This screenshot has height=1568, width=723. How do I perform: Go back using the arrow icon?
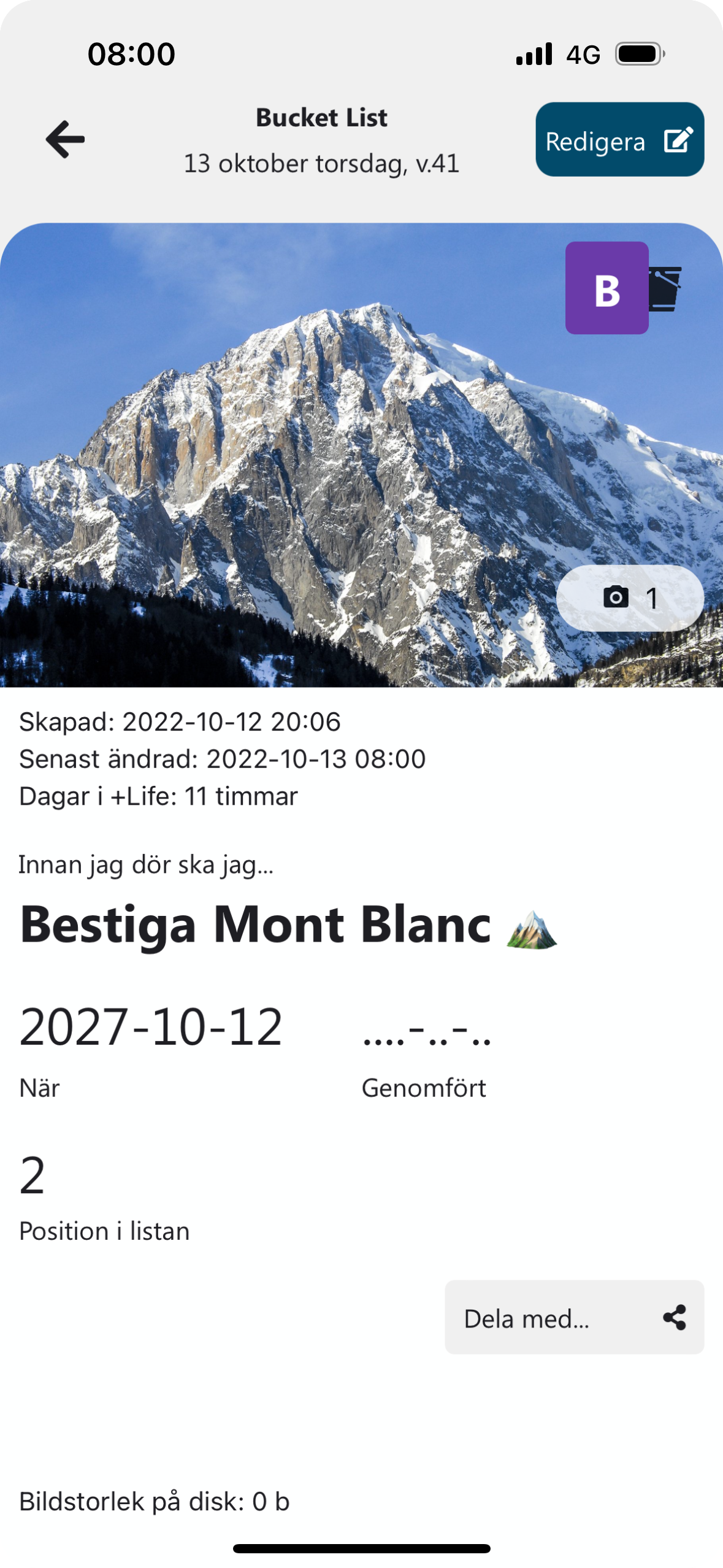(x=66, y=140)
